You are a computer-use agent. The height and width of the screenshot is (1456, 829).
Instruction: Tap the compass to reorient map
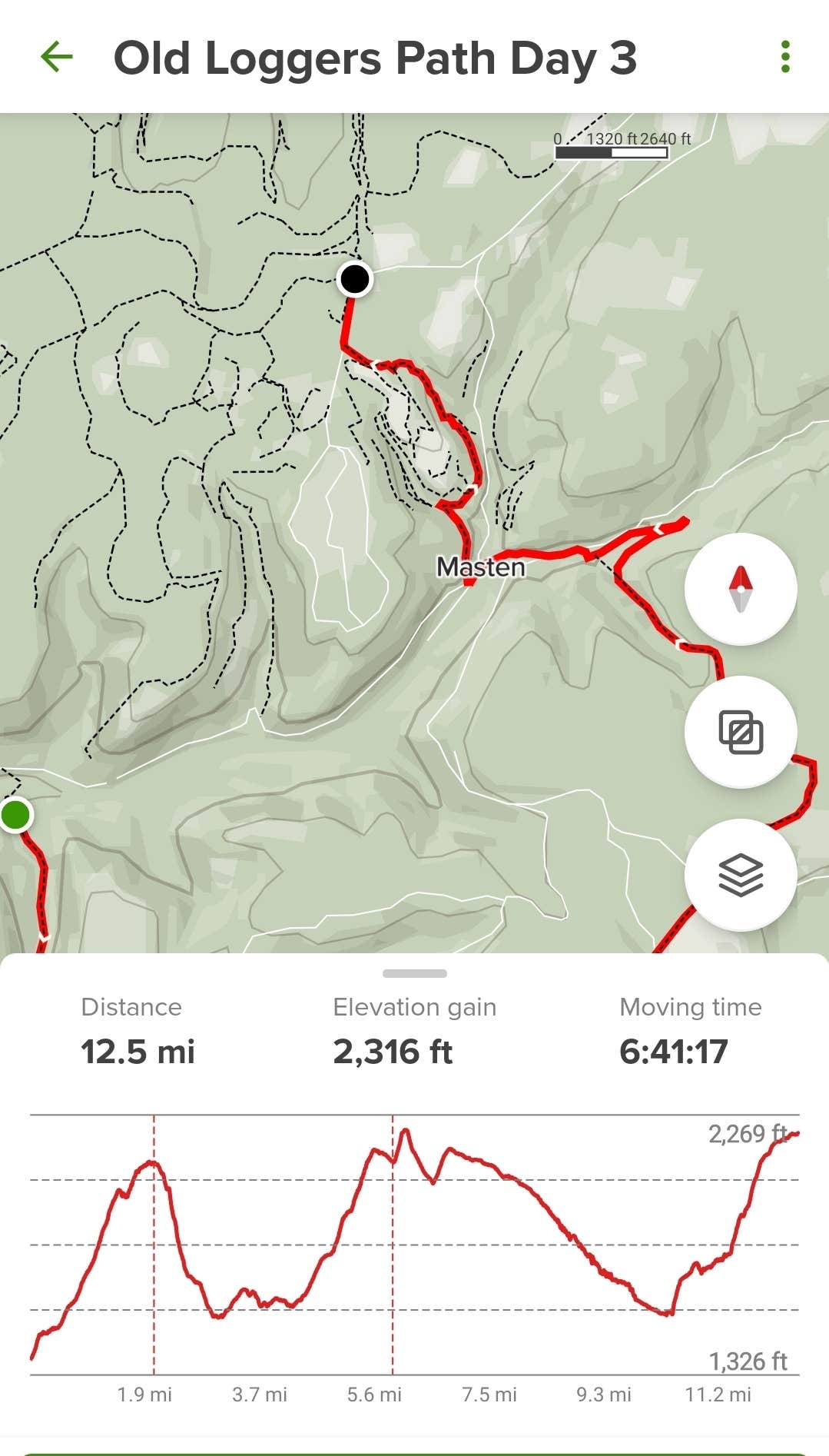click(740, 589)
